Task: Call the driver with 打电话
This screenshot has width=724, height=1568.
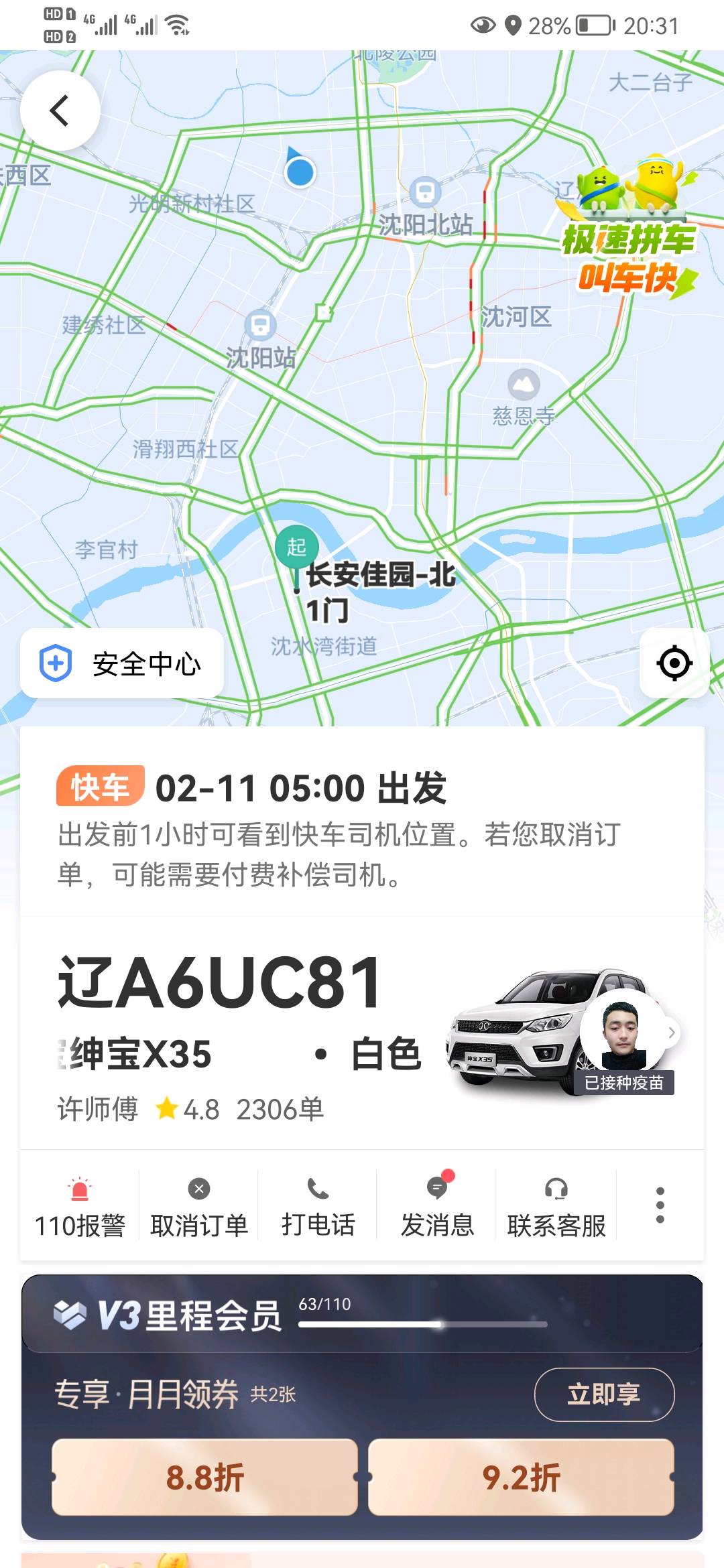Action: (318, 1207)
